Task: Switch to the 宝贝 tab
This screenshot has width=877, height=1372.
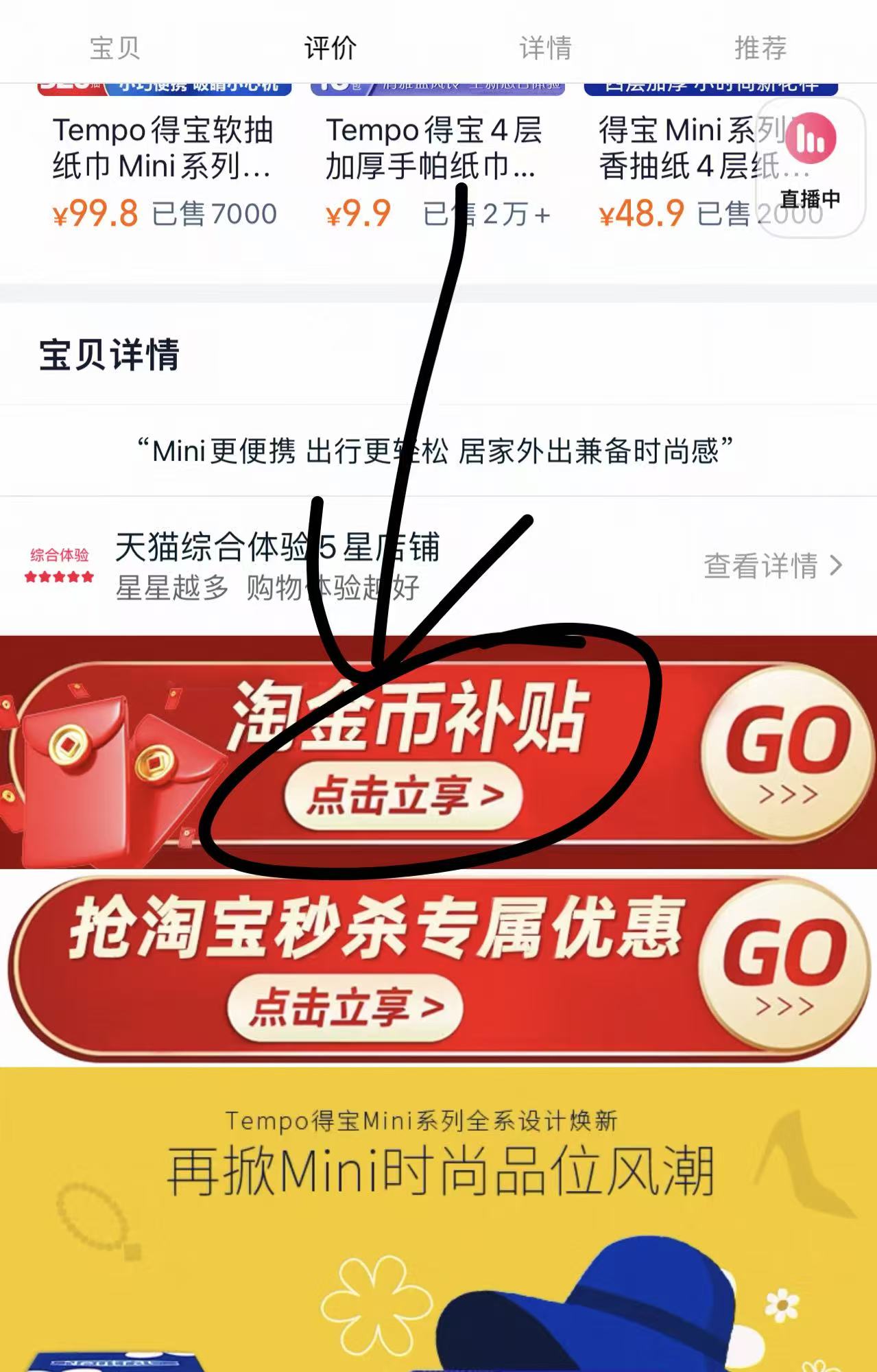Action: [116, 46]
